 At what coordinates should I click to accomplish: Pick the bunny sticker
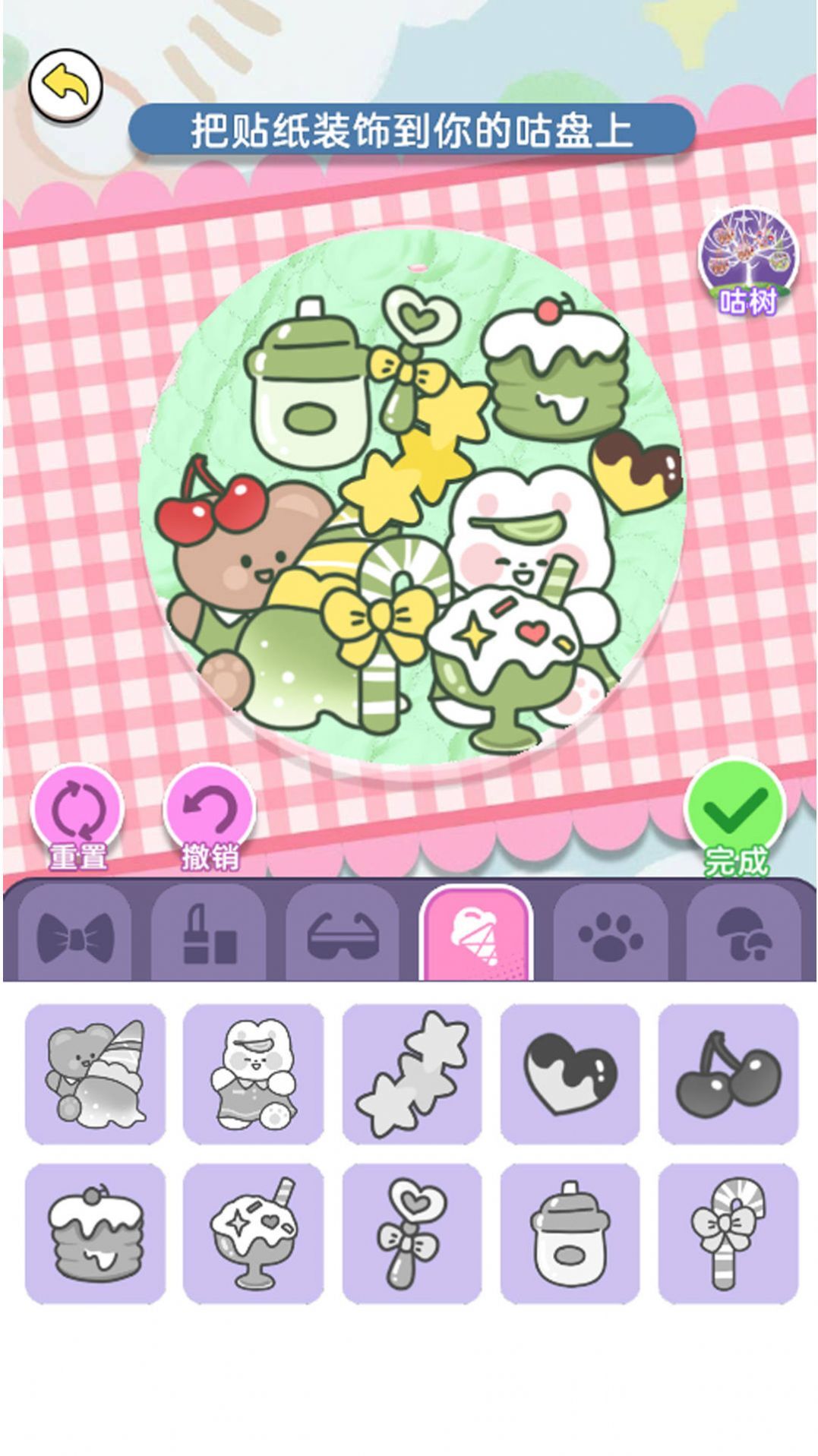[251, 1075]
